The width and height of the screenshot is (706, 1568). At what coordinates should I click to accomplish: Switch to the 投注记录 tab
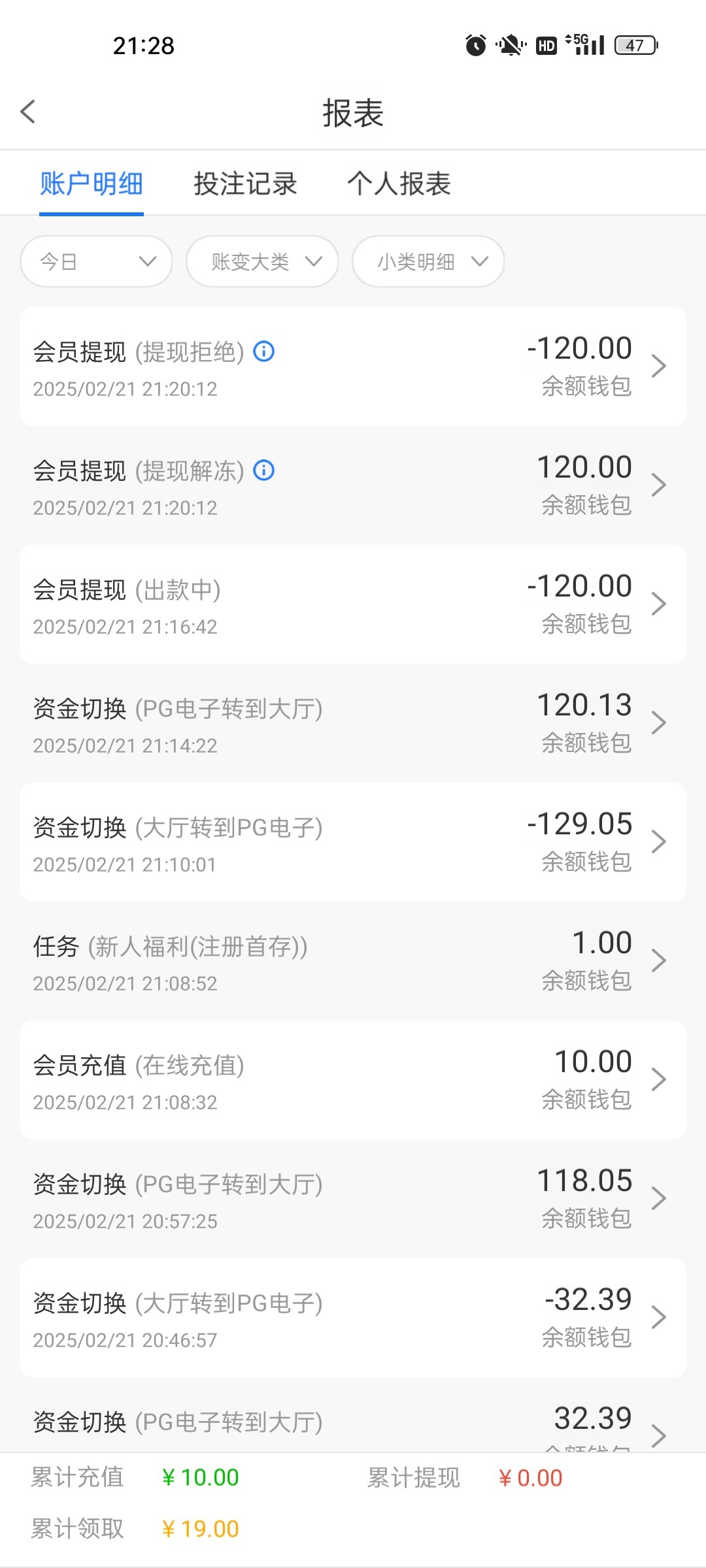[245, 184]
